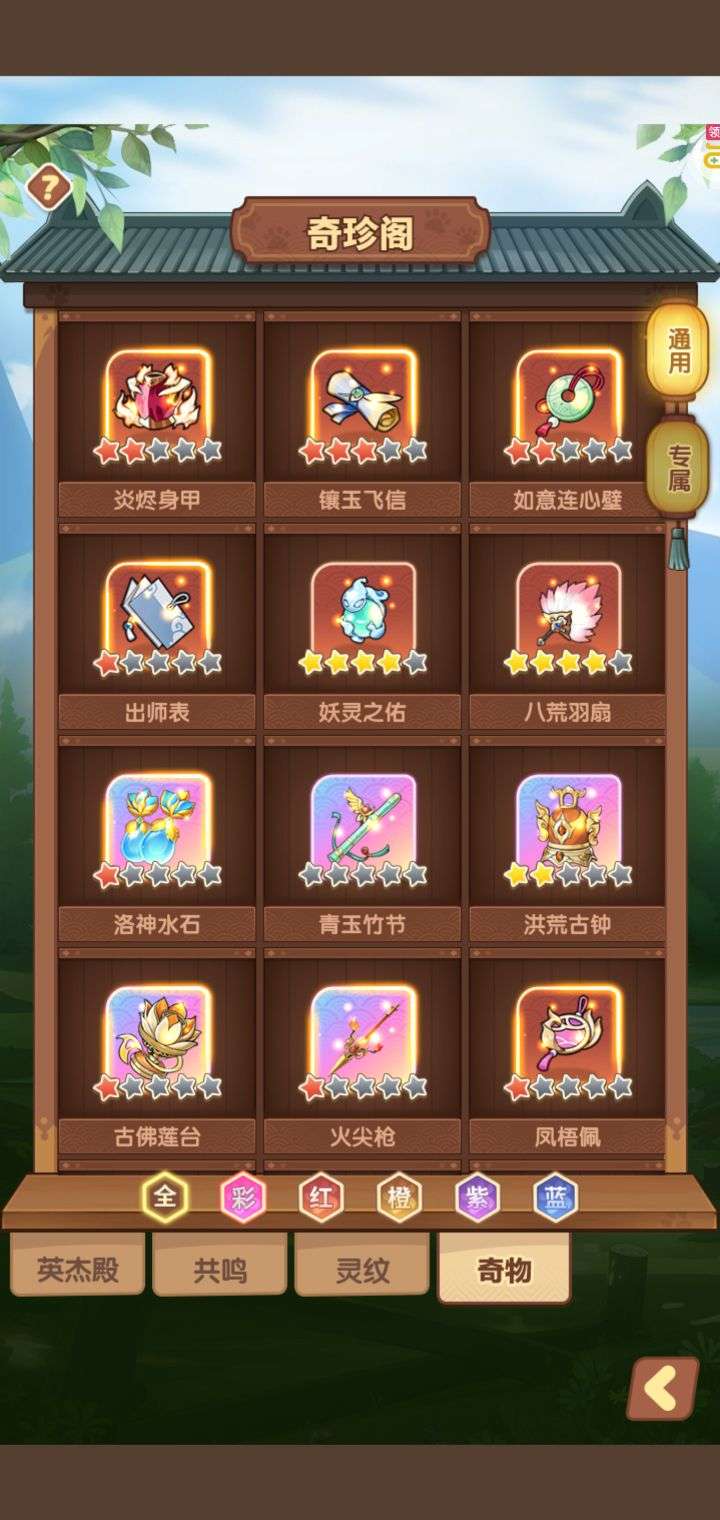Filter by 彩 rarity
Viewport: 720px width, 1520px height.
pyautogui.click(x=243, y=1197)
